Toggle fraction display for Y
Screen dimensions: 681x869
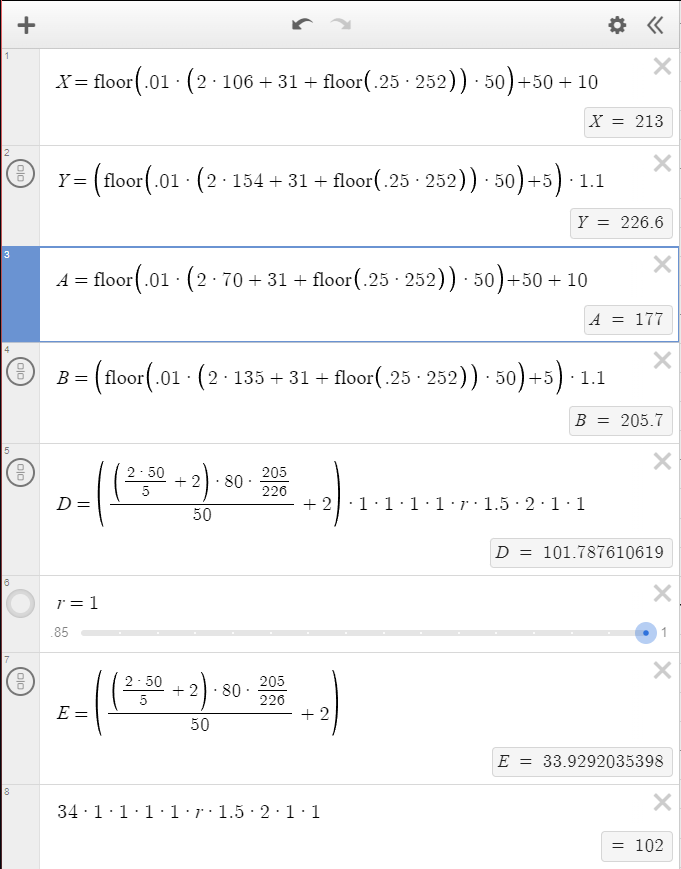(20, 175)
